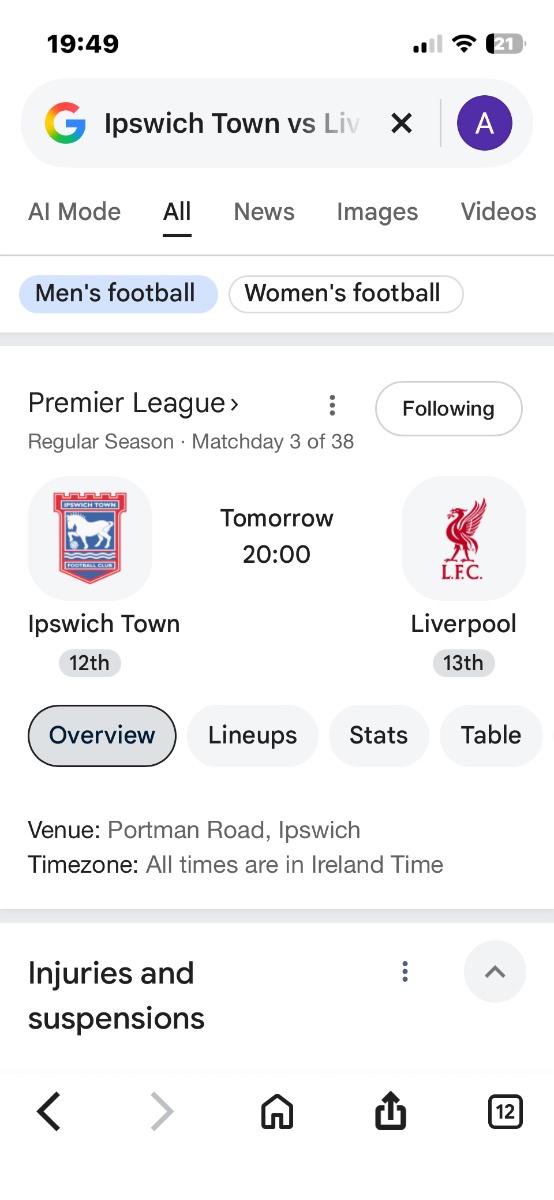Clear the search query with the X
Screen dimensions: 554x1200
[x=401, y=123]
